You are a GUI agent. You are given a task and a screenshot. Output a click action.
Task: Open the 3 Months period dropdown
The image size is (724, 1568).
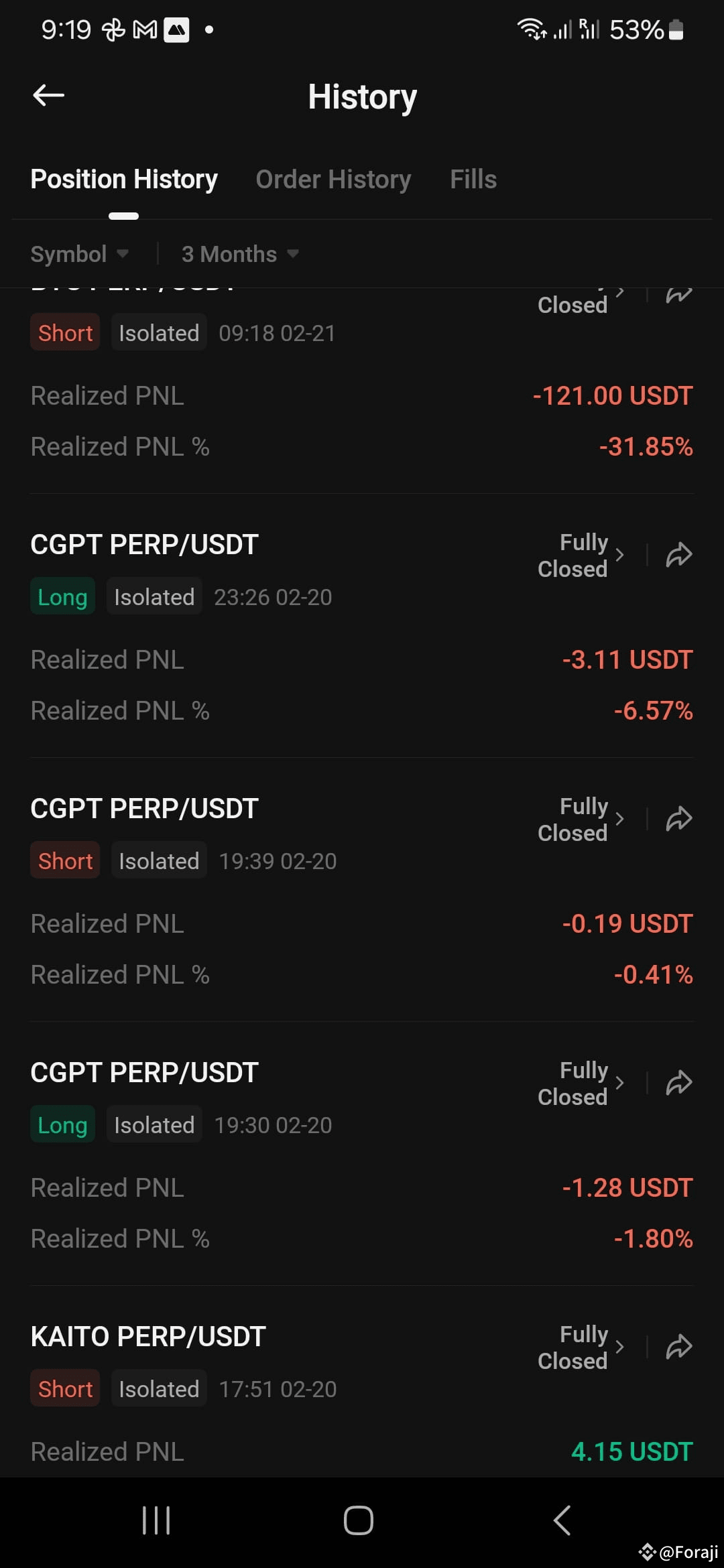point(240,254)
